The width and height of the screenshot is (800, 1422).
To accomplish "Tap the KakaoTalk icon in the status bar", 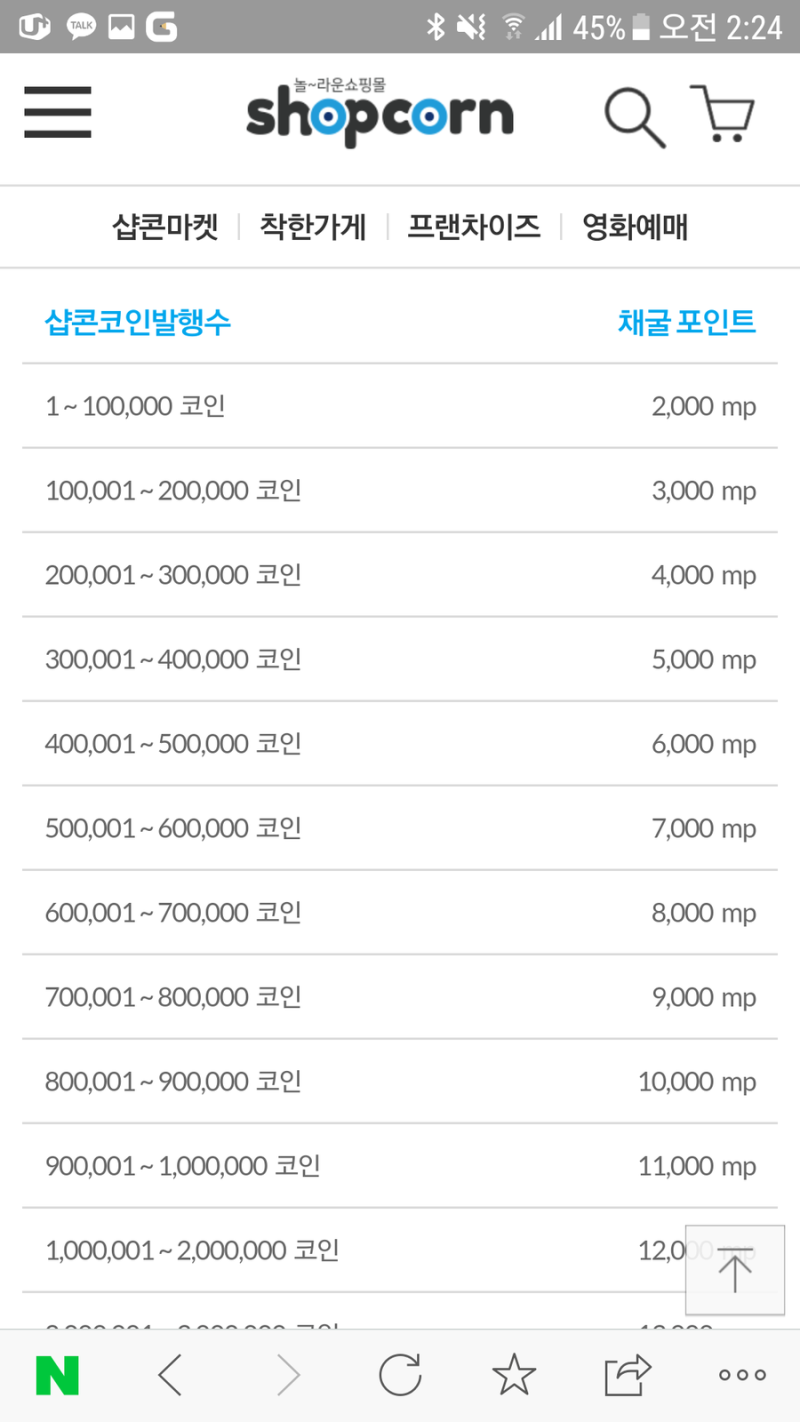I will coord(80,26).
